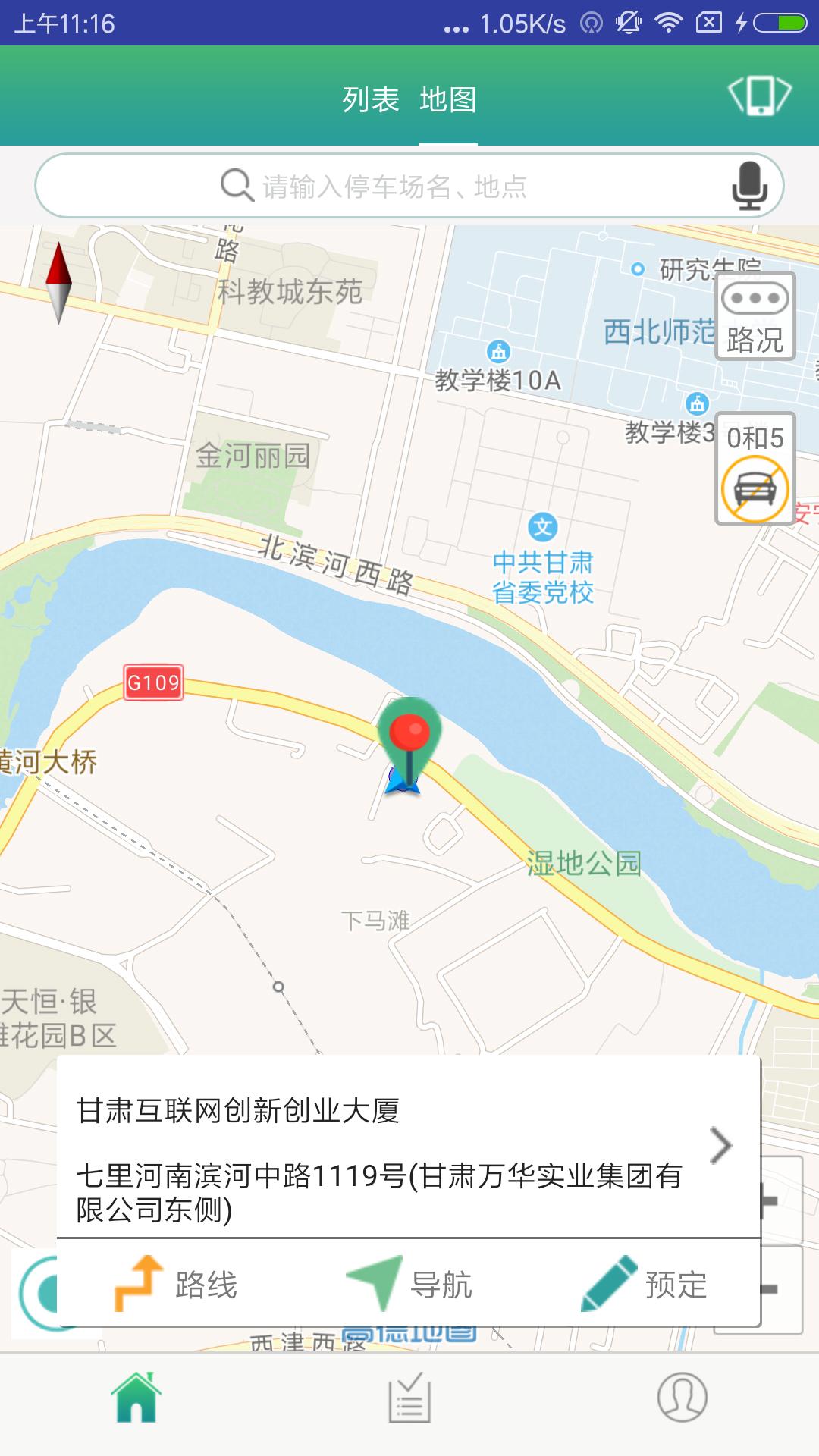
Task: Open the 0和5 vehicle restriction button
Action: [755, 469]
